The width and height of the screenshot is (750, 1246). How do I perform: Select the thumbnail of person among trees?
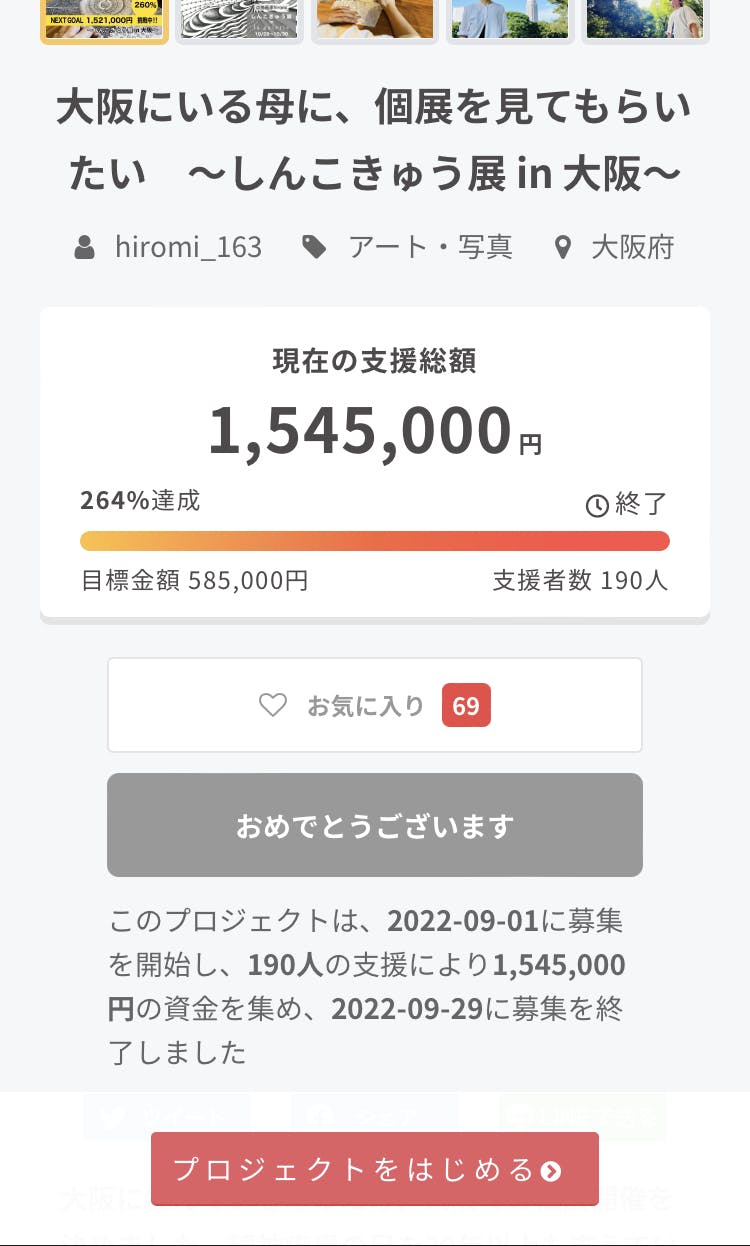tap(645, 20)
